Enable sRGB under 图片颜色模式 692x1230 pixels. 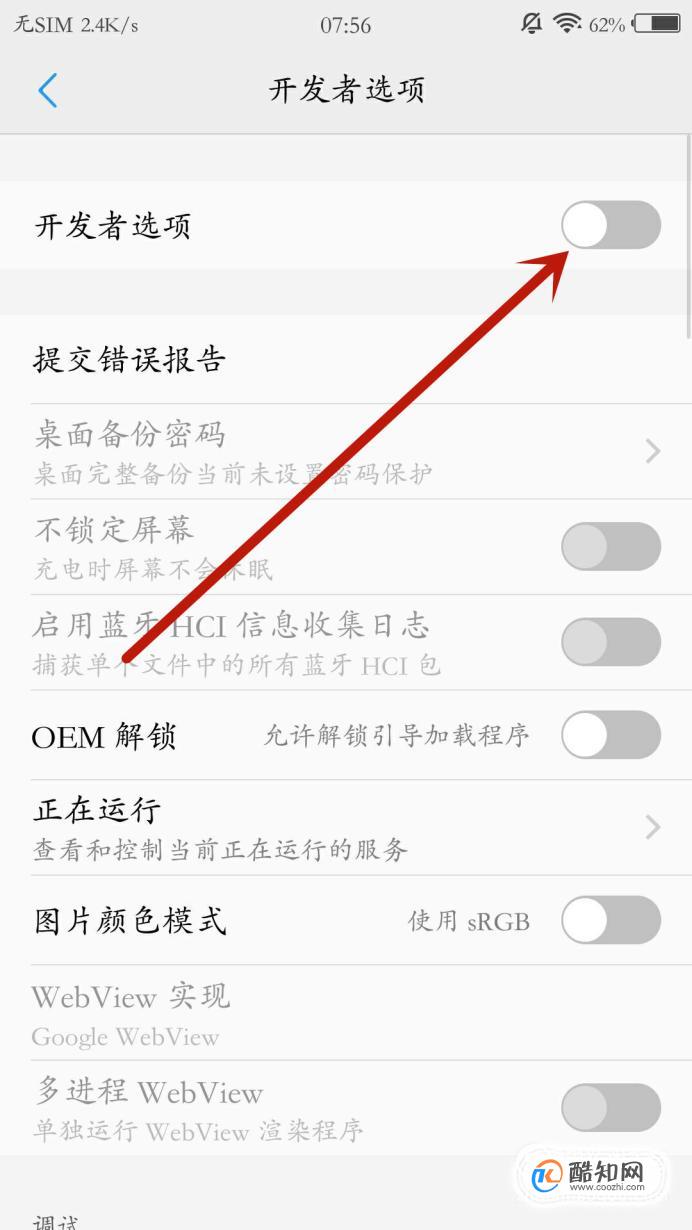coord(611,920)
